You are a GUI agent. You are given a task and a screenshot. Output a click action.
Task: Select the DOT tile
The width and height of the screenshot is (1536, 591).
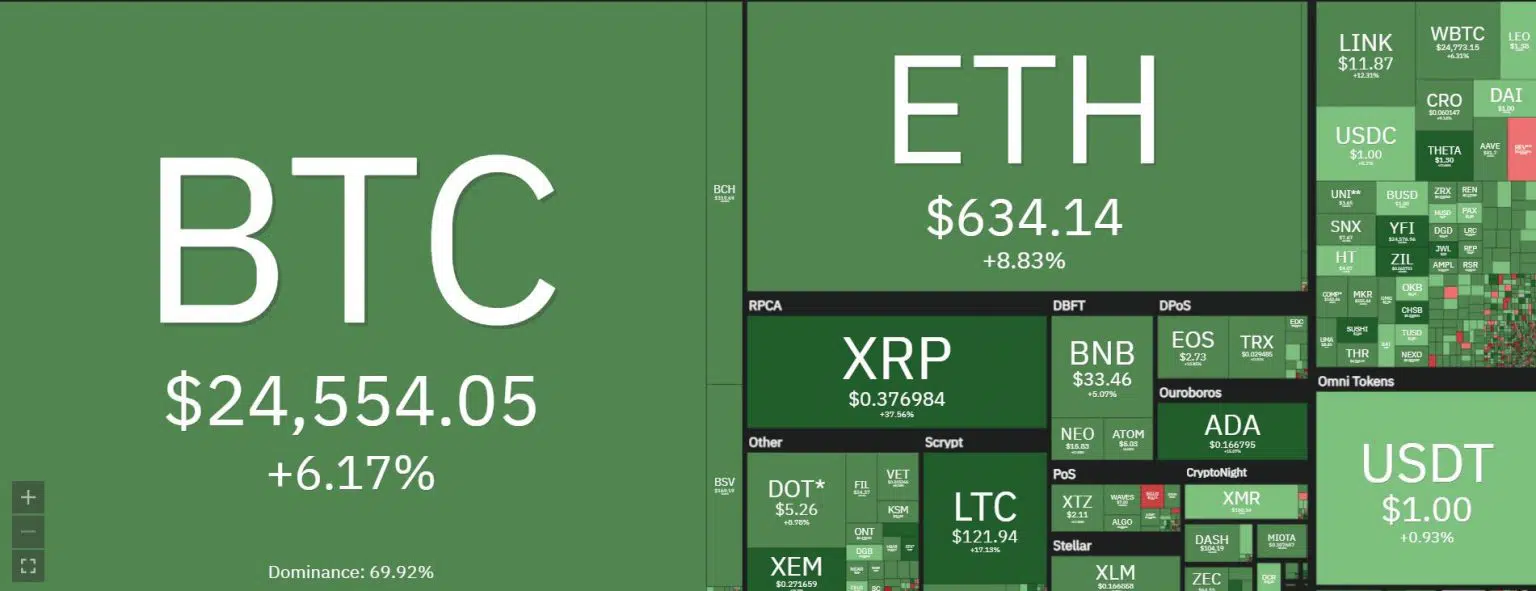tap(796, 497)
